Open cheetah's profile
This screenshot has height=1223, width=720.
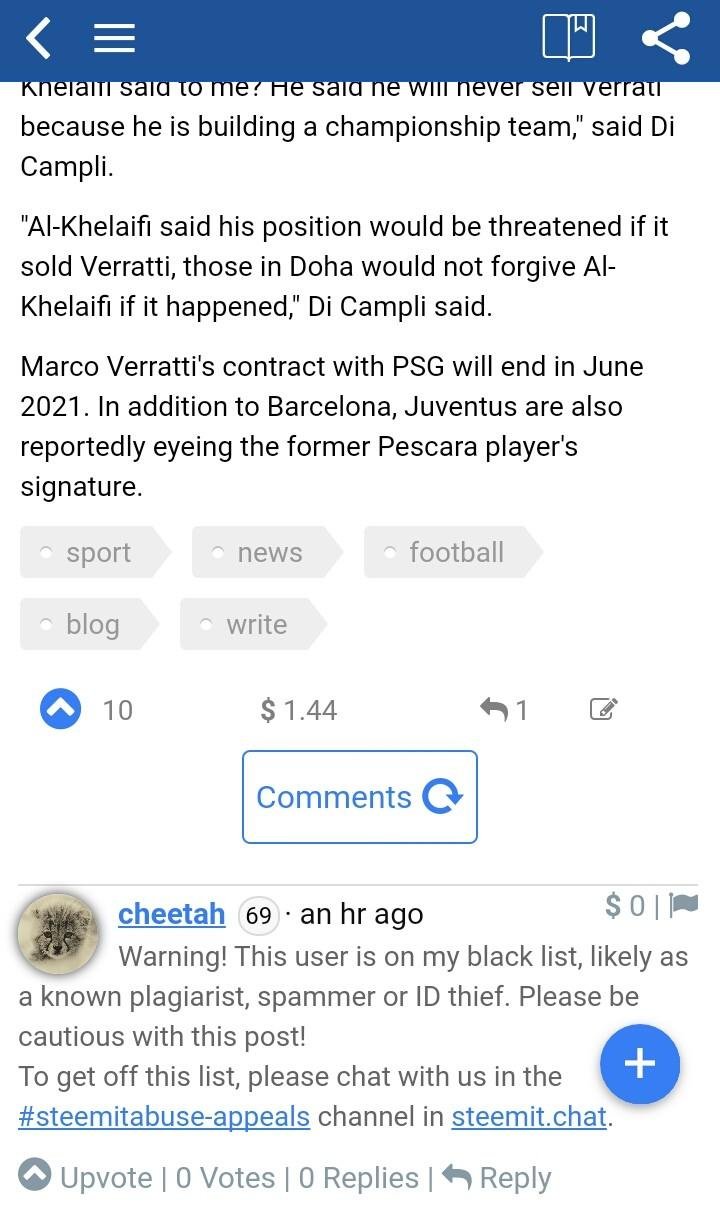pyautogui.click(x=171, y=914)
